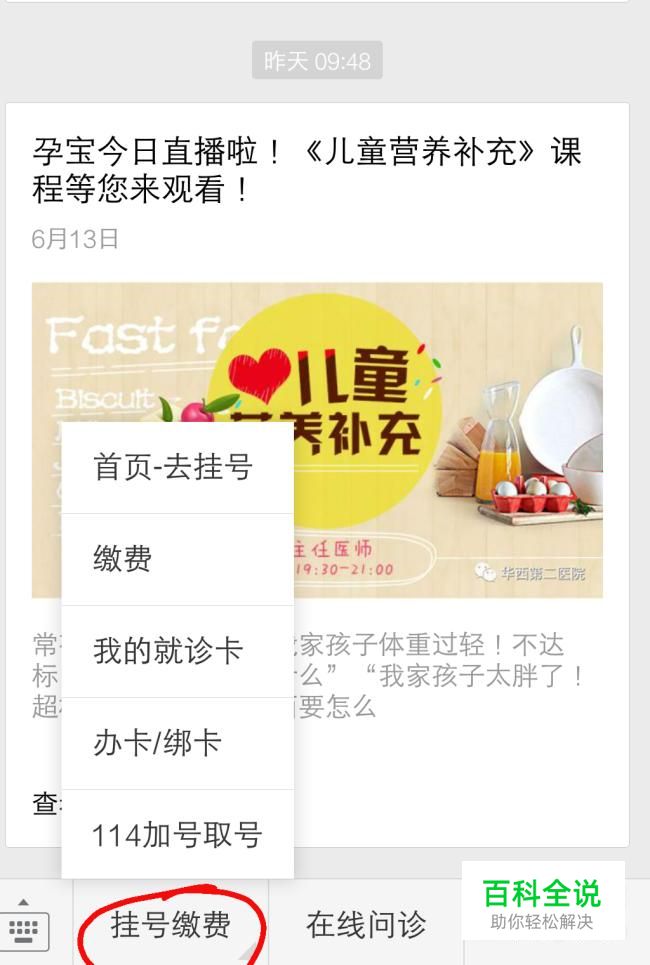Viewport: 650px width, 965px height.
Task: Tap the 挂号缴费 bottom menu tab
Action: click(171, 925)
